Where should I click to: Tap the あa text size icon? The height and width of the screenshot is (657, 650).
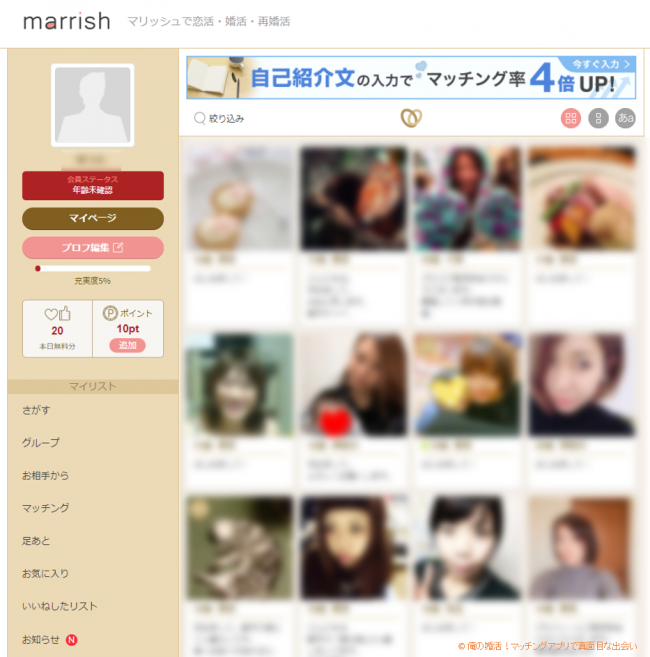coord(625,118)
